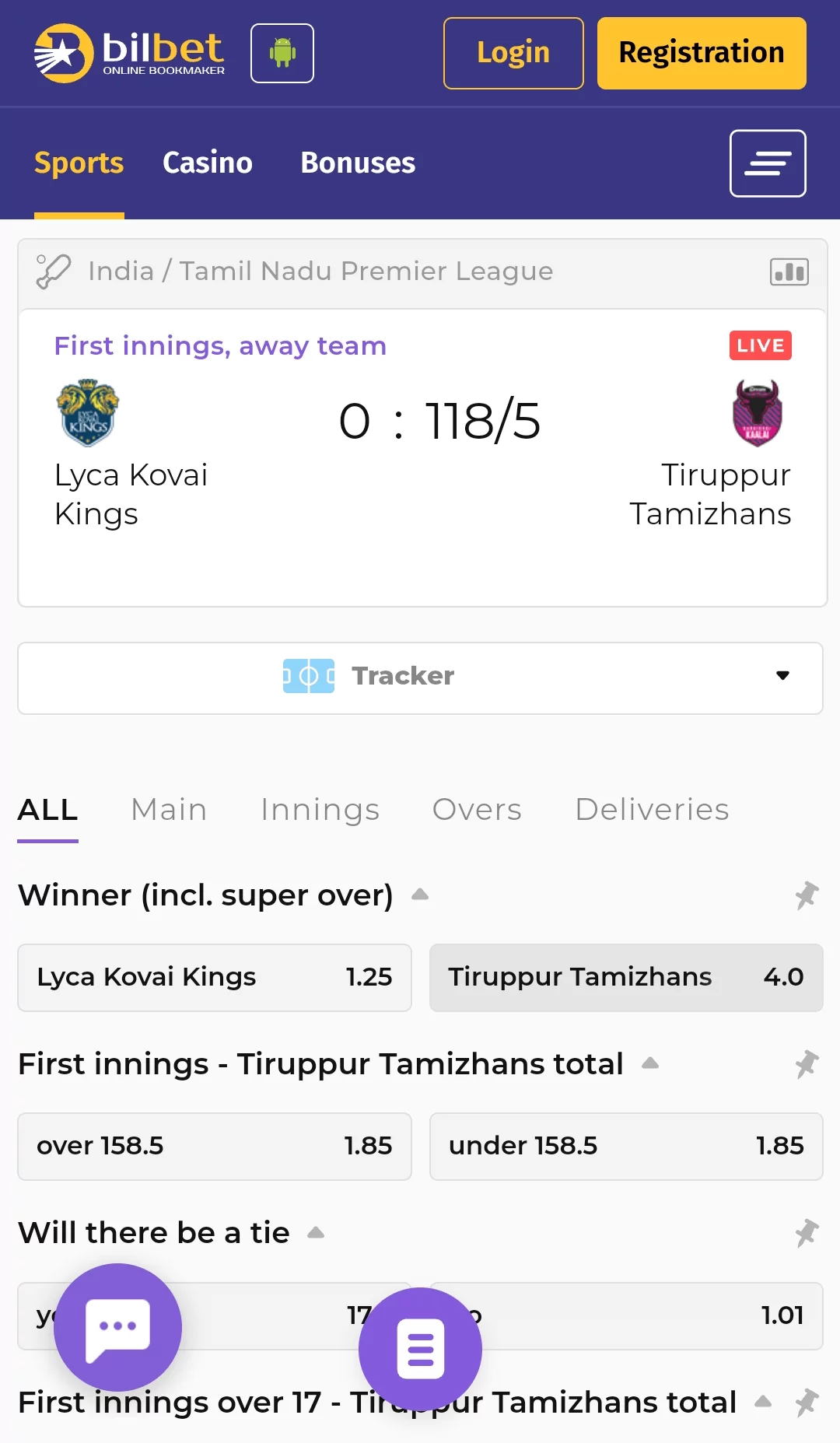Viewport: 840px width, 1443px height.
Task: Select Lyca Kovai Kings at 1.25 odds
Action: (x=215, y=978)
